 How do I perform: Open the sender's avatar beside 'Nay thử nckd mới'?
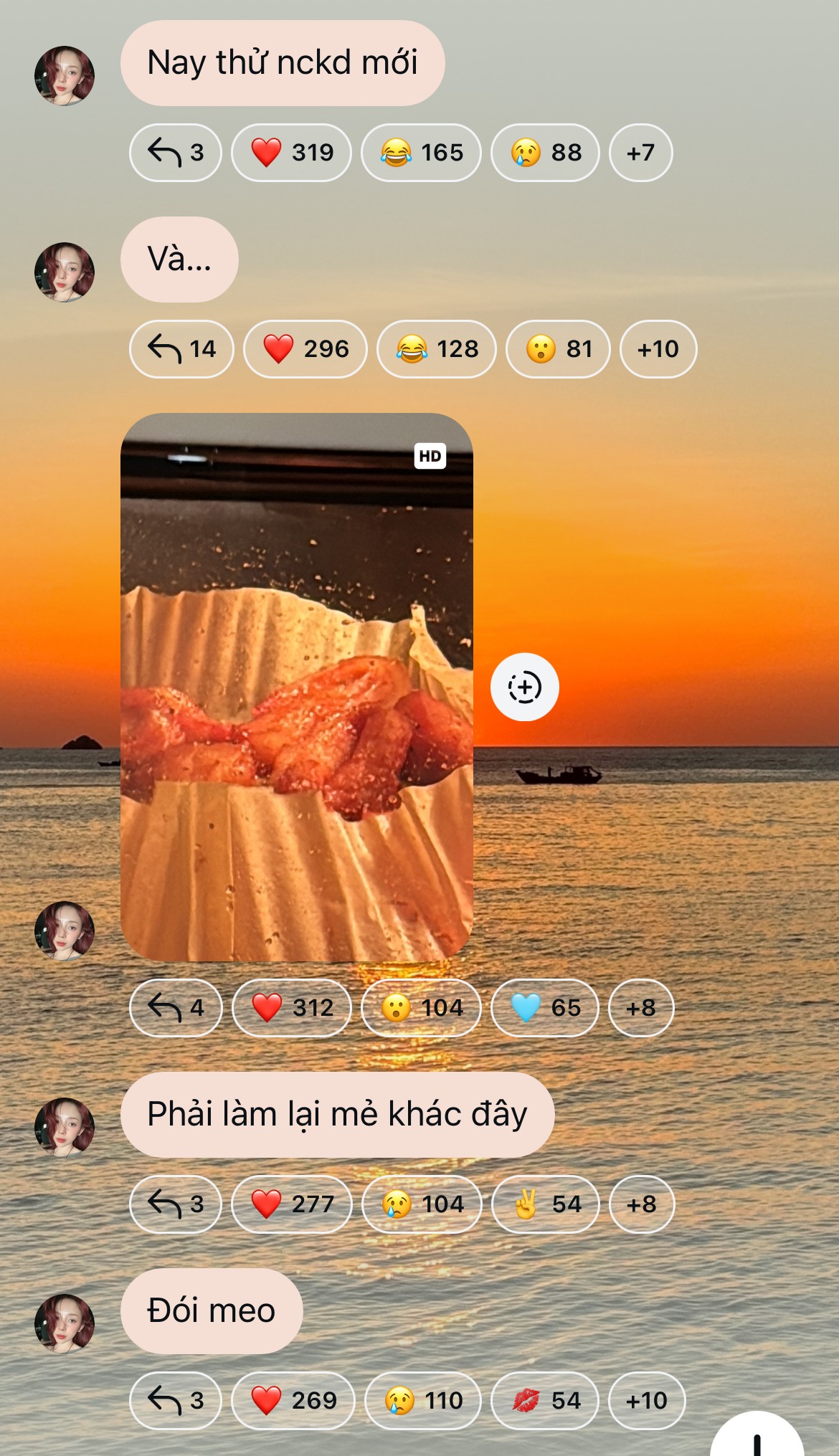tap(65, 76)
